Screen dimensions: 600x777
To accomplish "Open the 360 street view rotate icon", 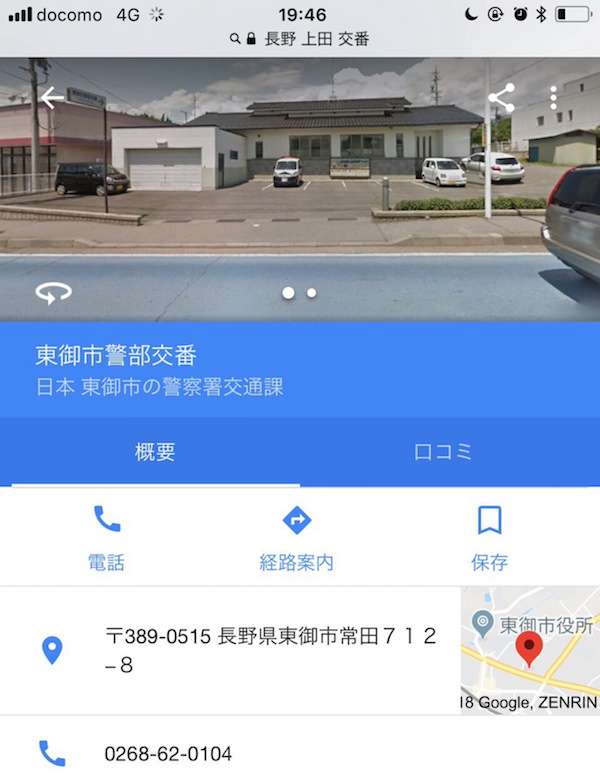I will pyautogui.click(x=52, y=293).
